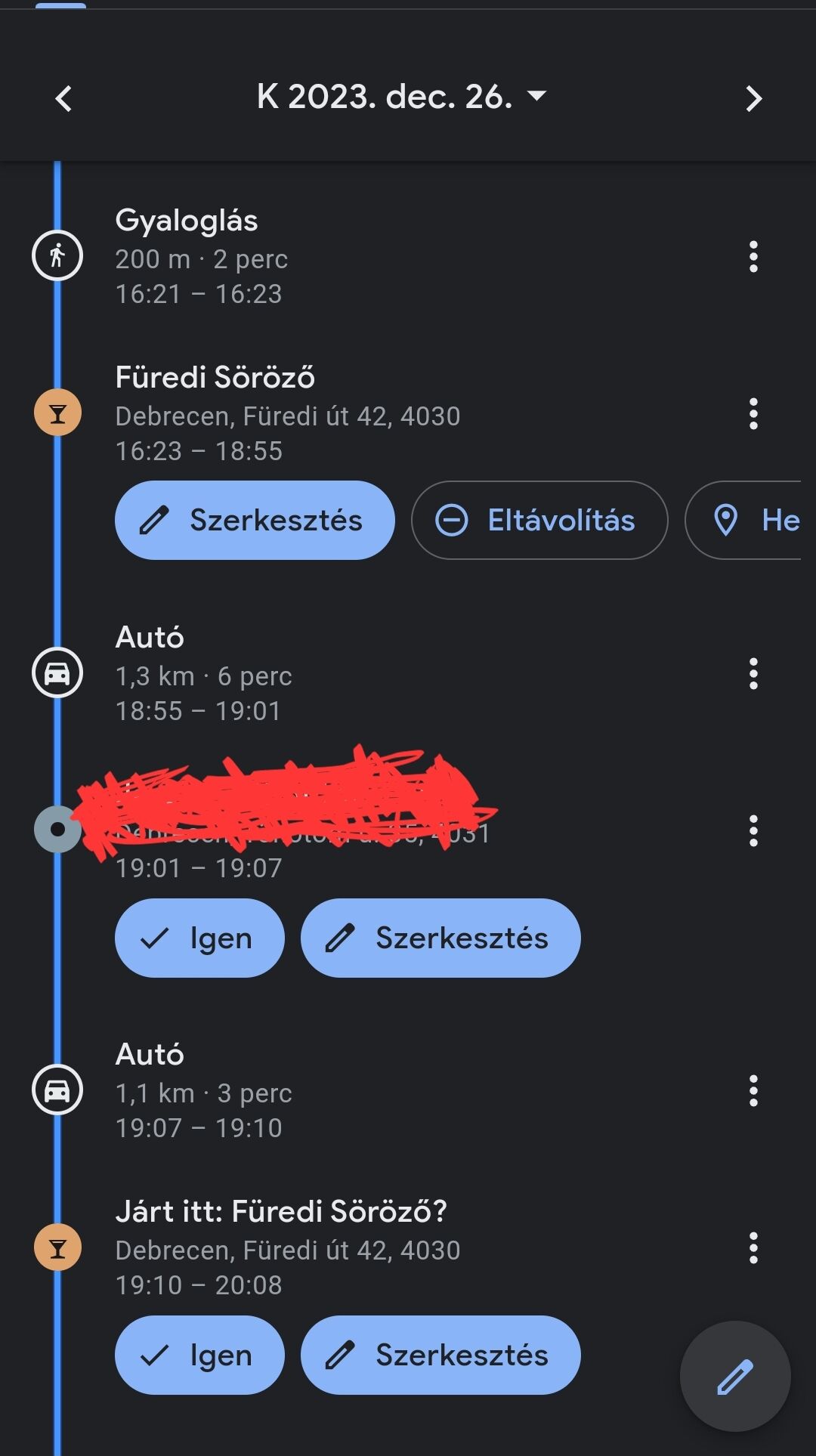The height and width of the screenshot is (1456, 816).
Task: Tap the partly visible location chip after Eltávolítás
Action: coord(743,520)
